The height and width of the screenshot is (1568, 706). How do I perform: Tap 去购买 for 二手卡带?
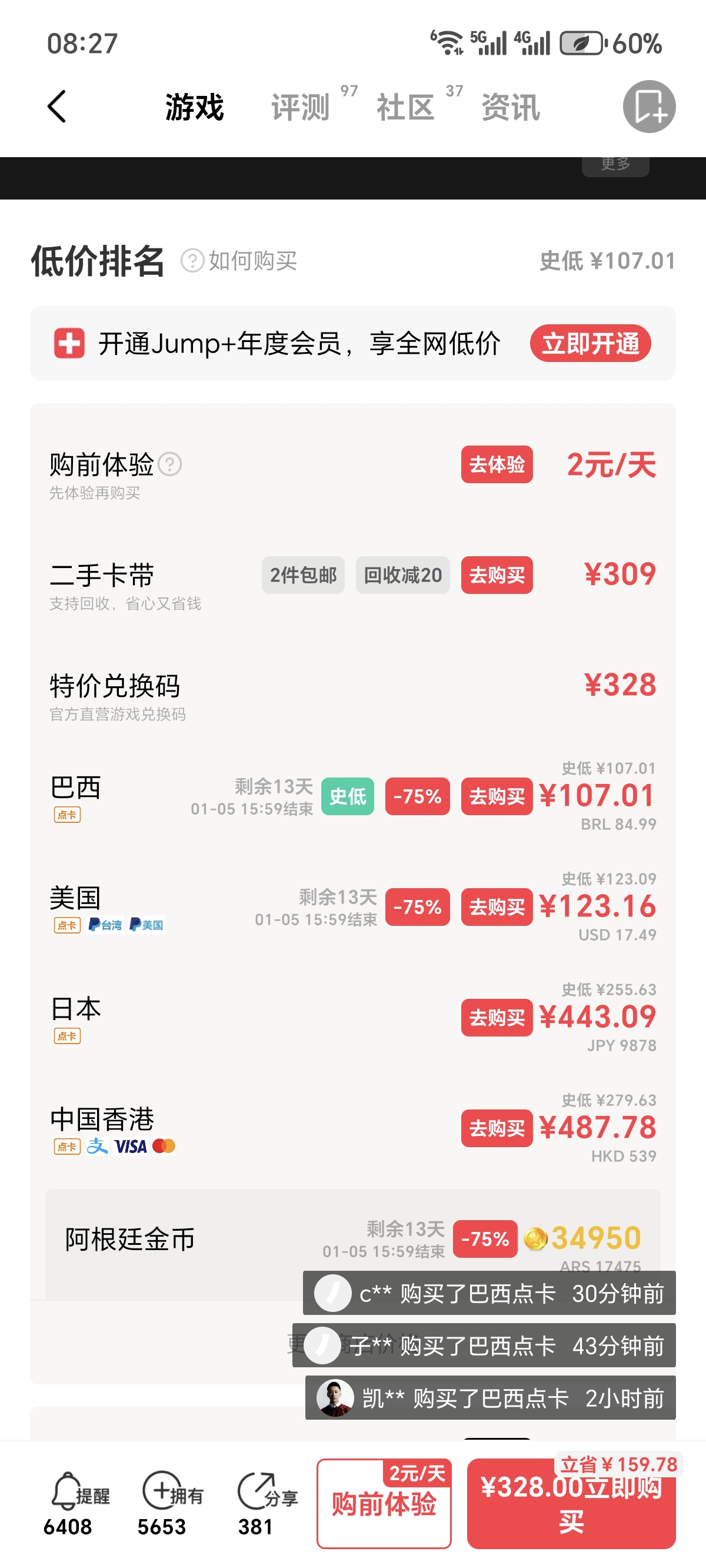[x=497, y=575]
